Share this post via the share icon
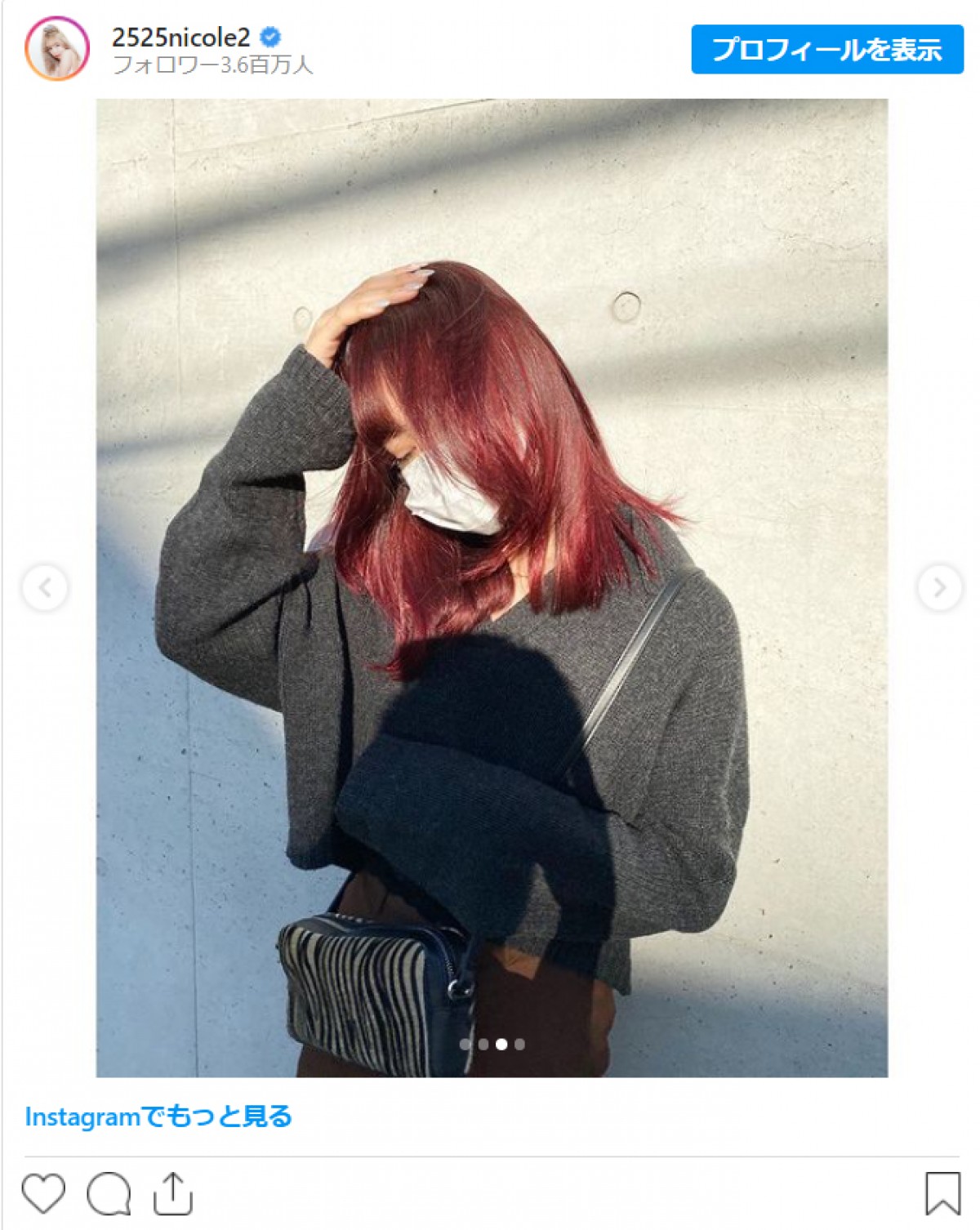This screenshot has width=980, height=1230. pyautogui.click(x=173, y=1193)
